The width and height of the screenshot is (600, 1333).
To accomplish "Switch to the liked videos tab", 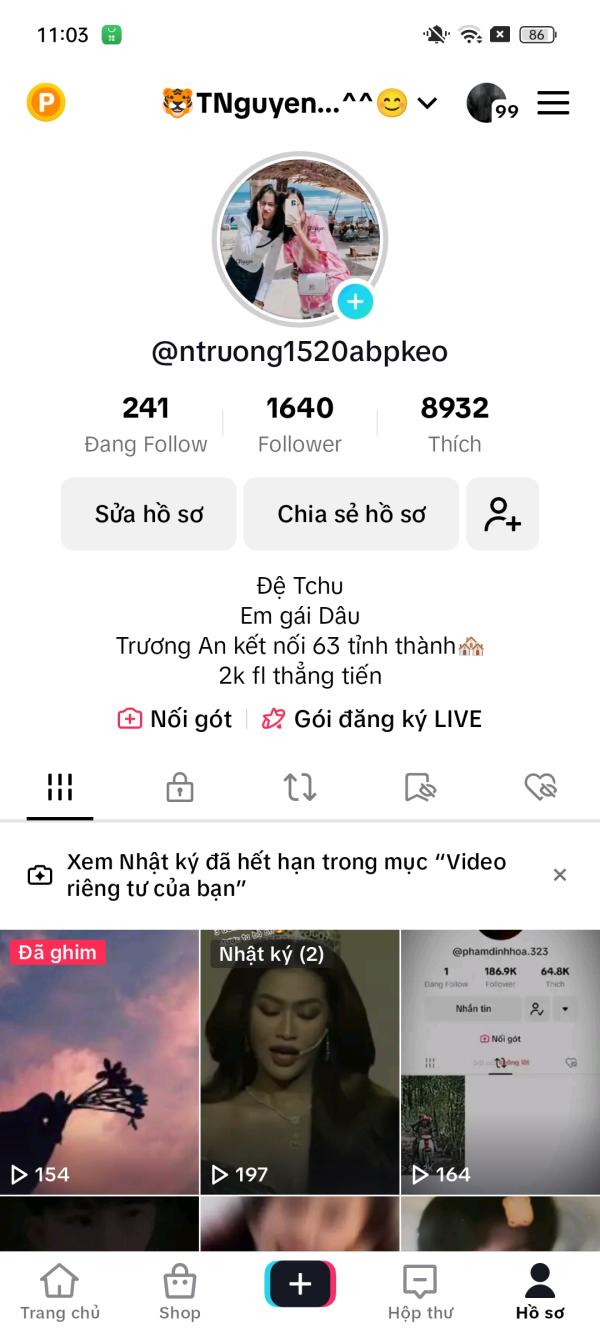I will coord(540,788).
